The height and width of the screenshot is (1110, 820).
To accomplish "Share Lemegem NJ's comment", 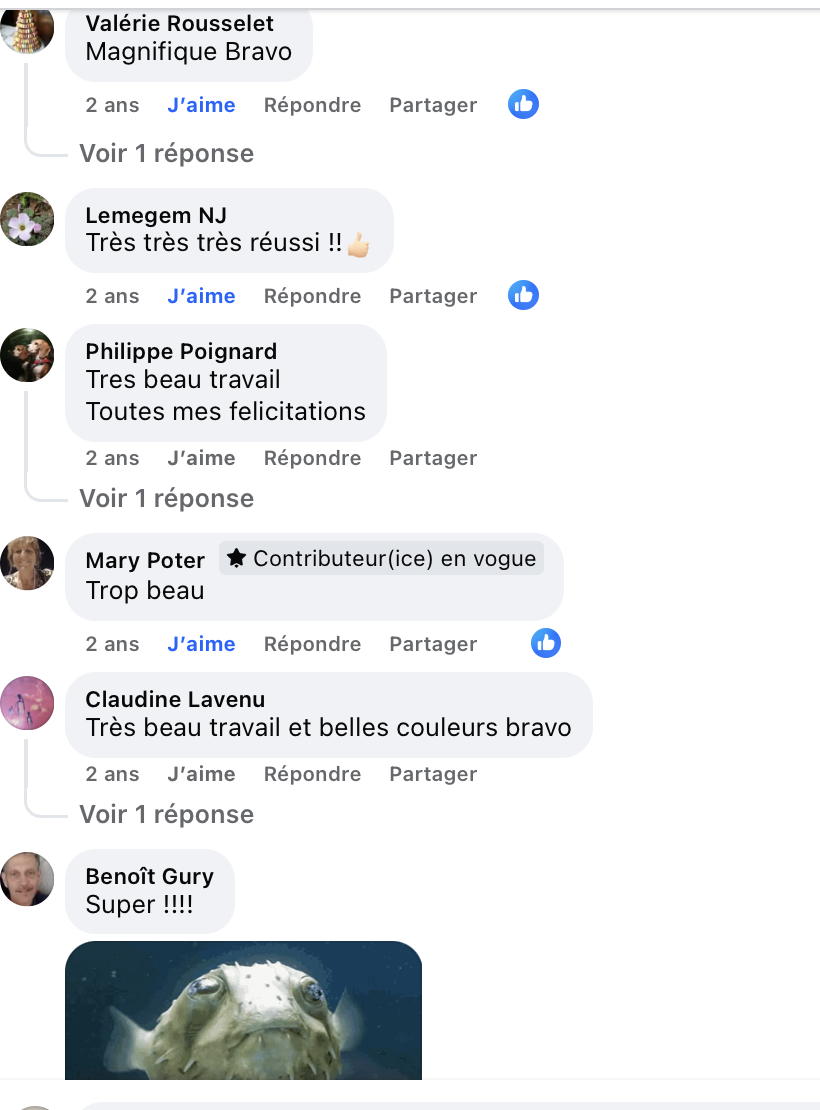I will (433, 296).
